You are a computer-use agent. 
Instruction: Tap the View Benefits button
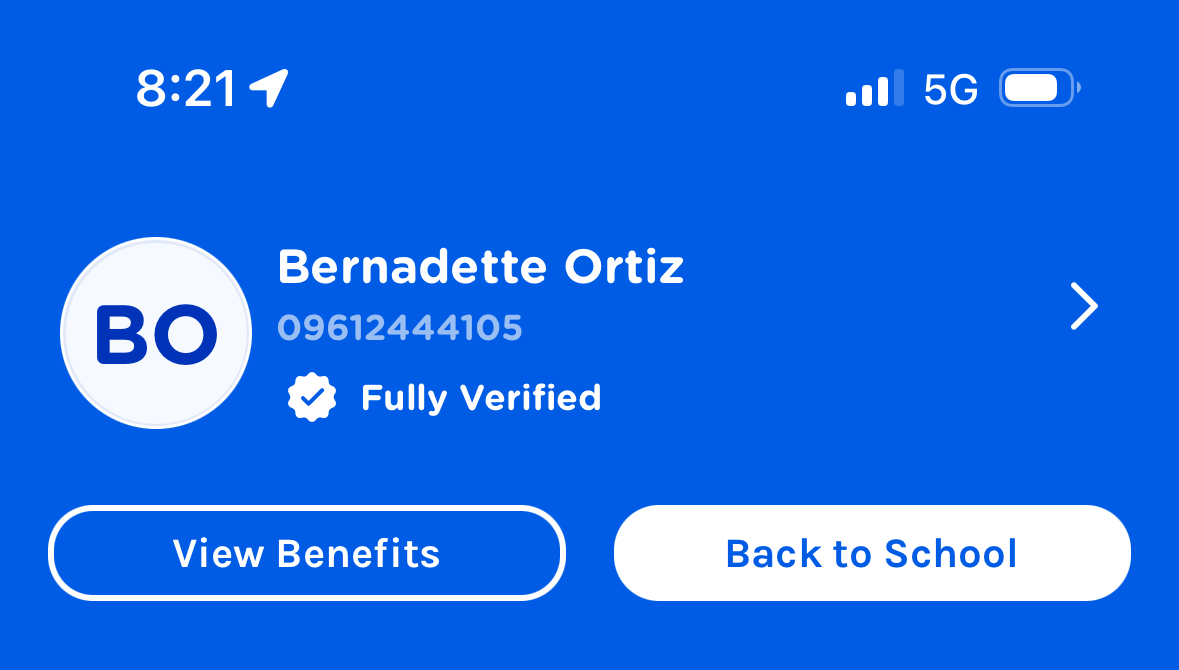(307, 553)
